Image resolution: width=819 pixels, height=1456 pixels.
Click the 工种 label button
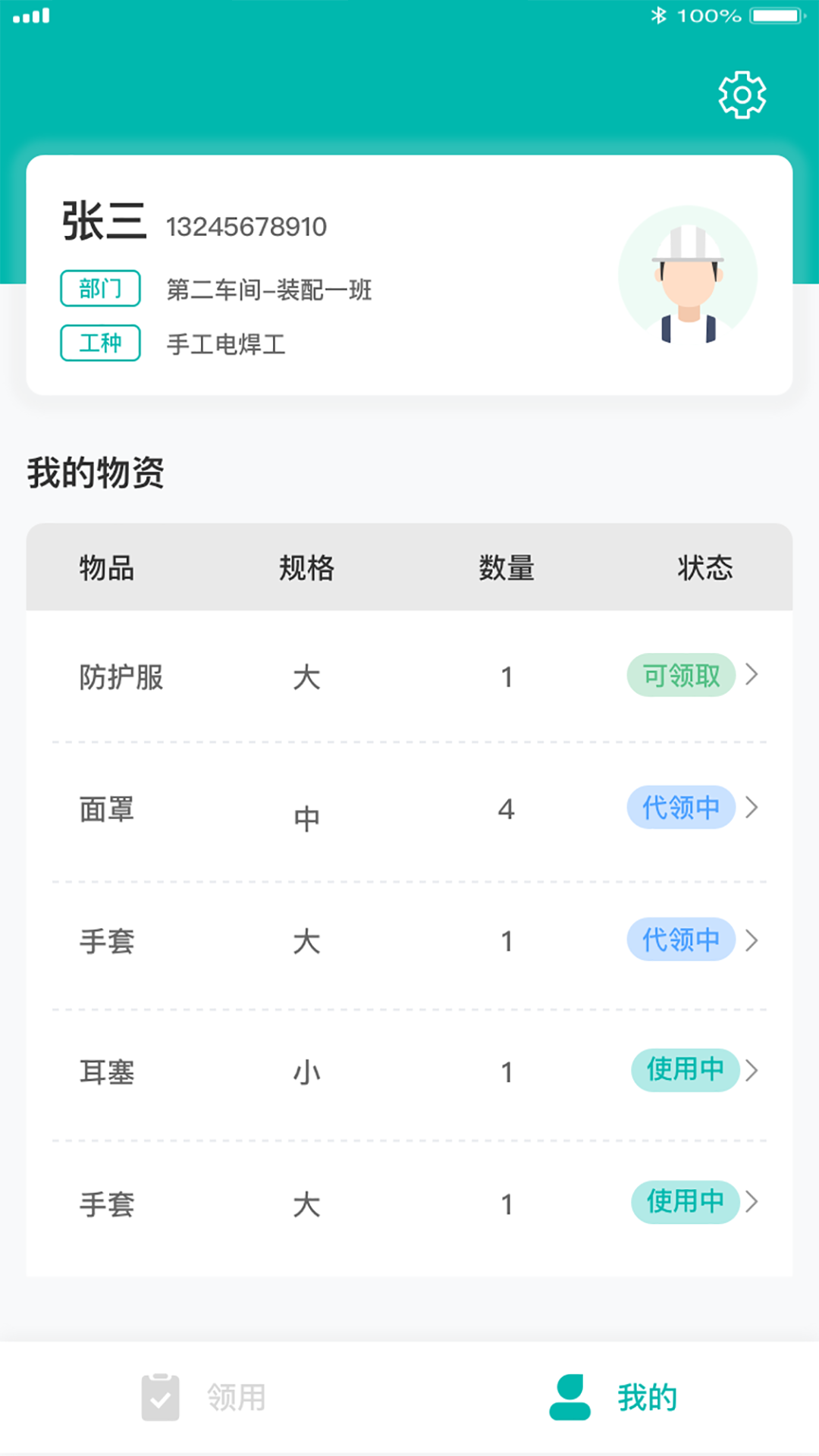(100, 343)
